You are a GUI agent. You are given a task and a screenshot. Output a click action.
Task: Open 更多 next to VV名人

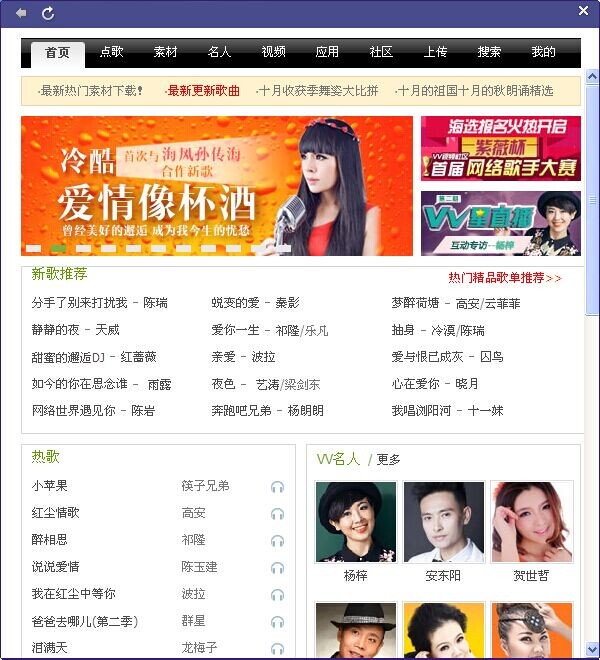(389, 460)
